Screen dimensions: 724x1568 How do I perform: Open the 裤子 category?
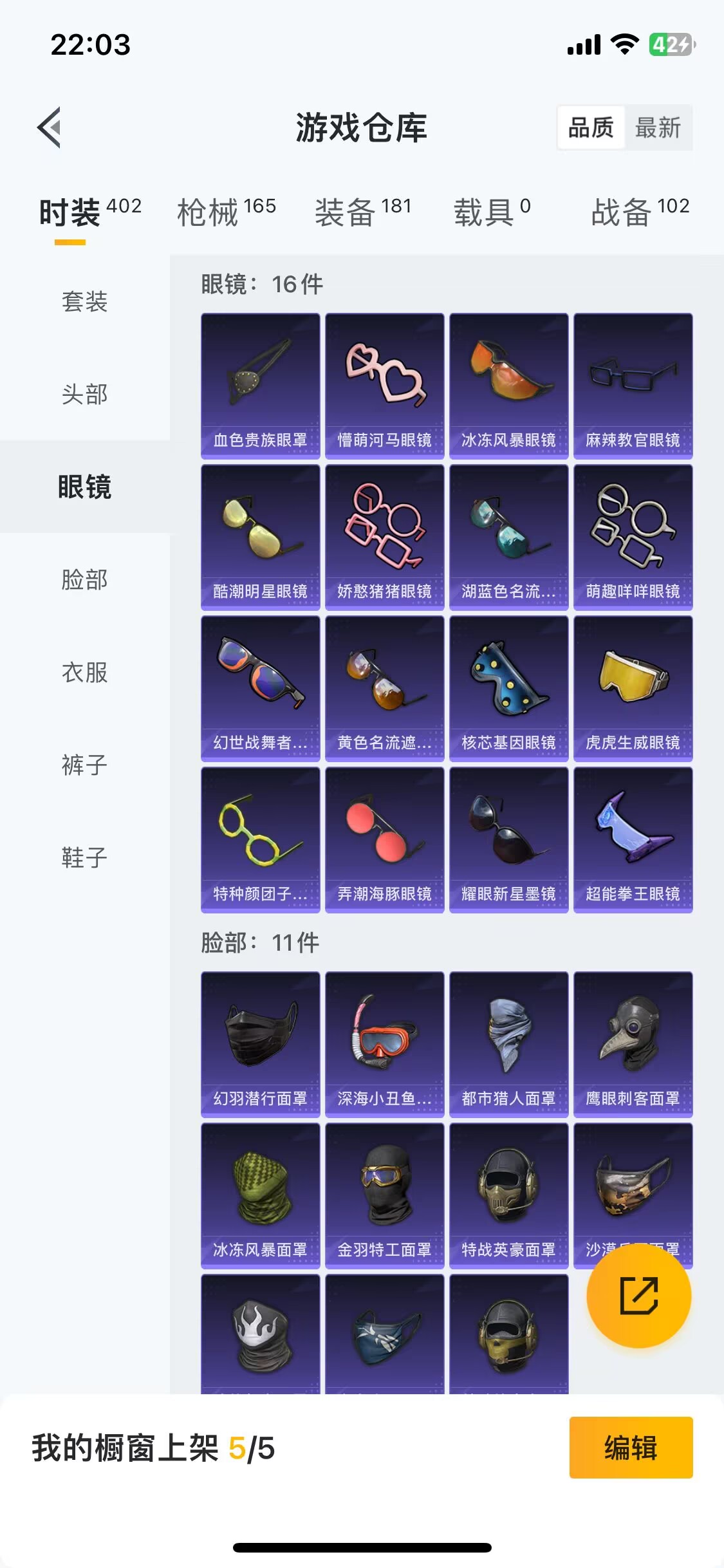pos(85,765)
